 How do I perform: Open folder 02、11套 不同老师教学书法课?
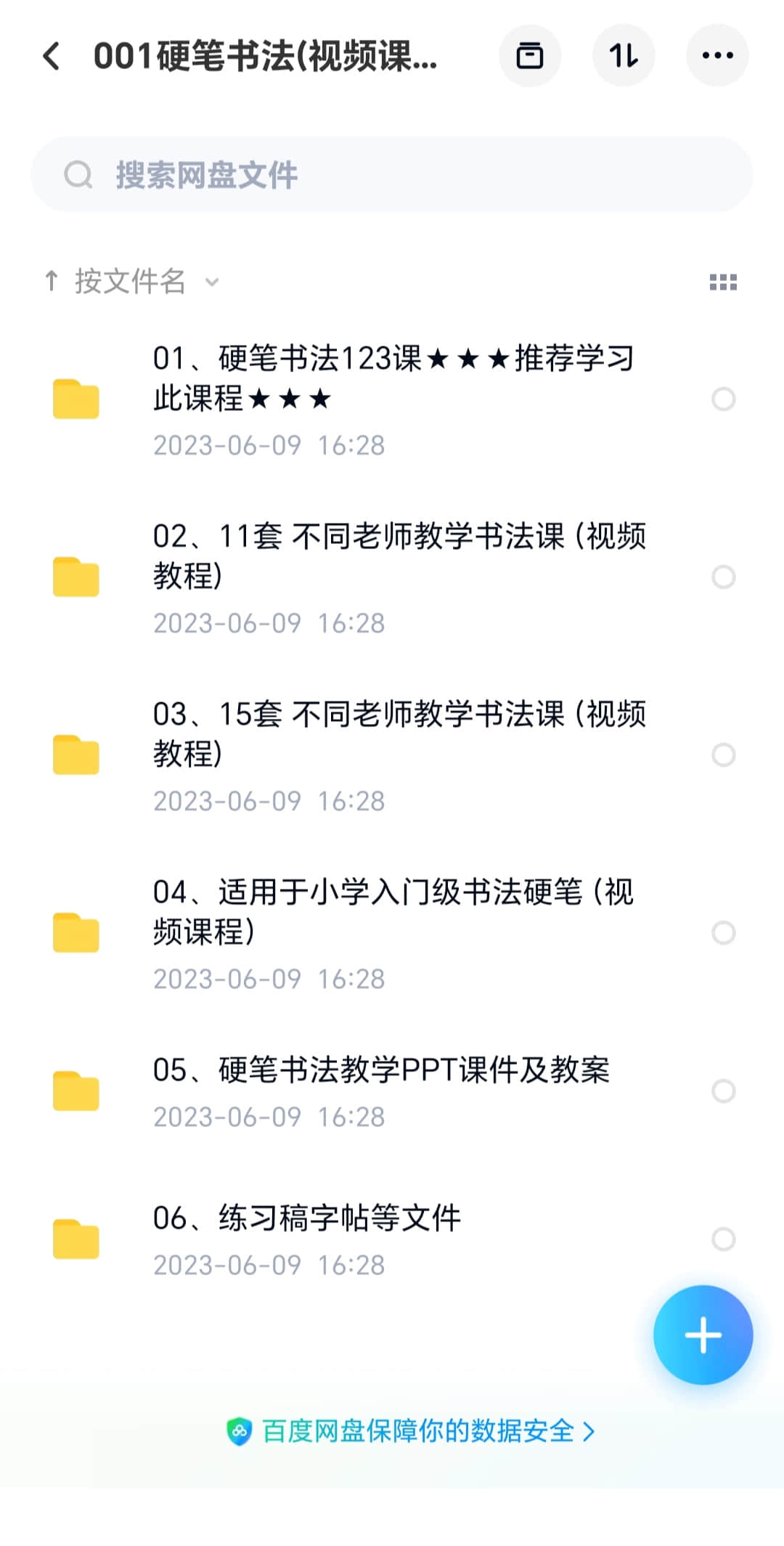[392, 578]
